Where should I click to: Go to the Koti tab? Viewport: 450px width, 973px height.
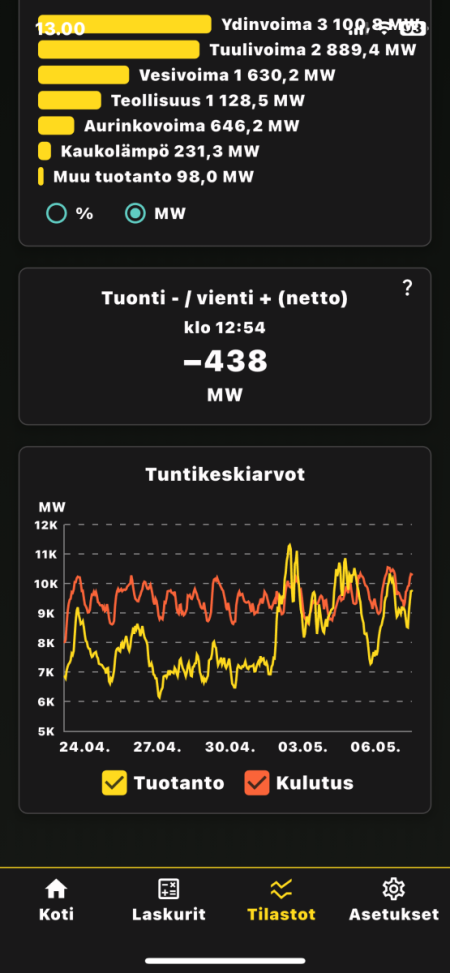pyautogui.click(x=56, y=900)
